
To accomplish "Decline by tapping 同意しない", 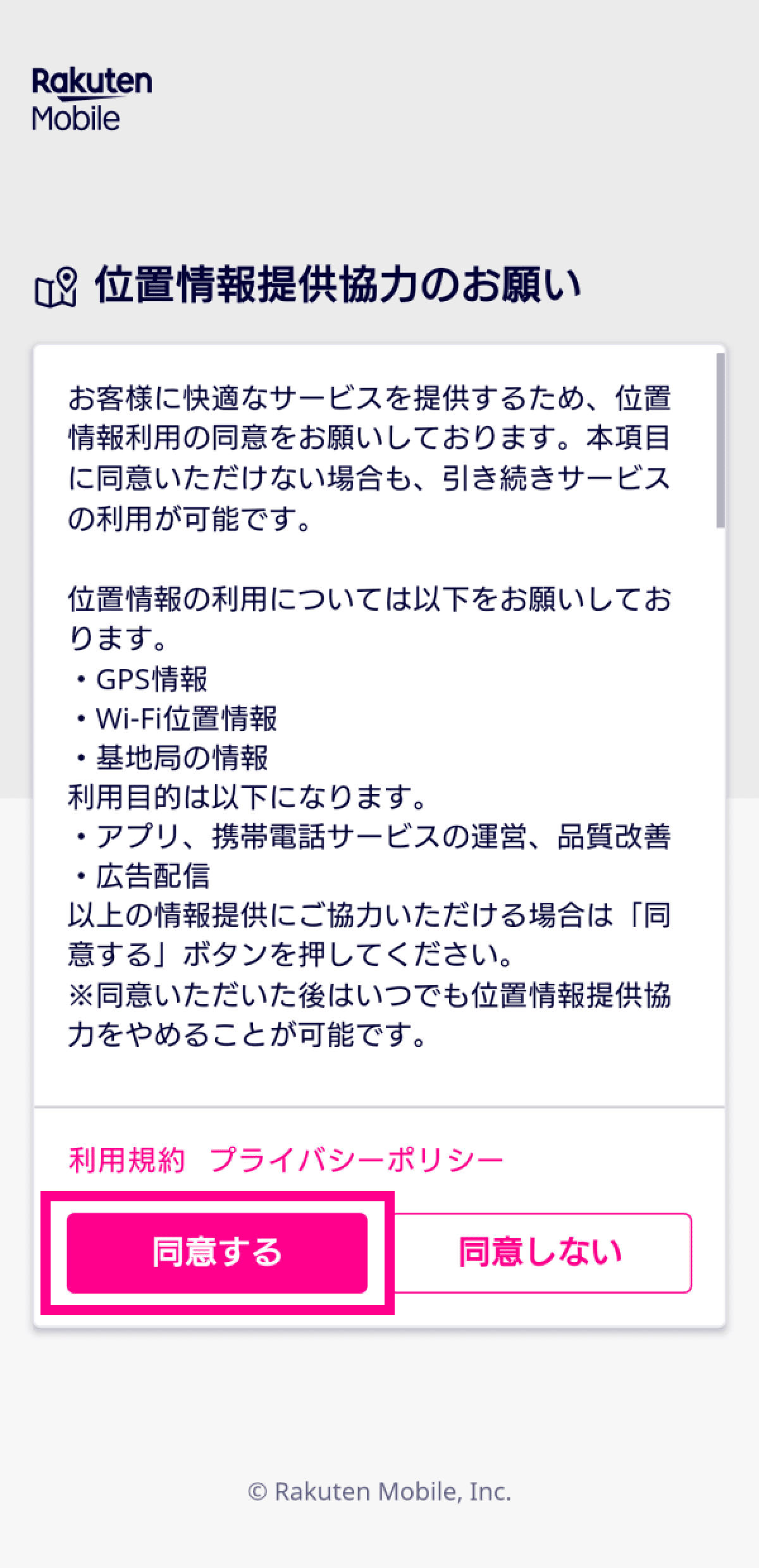I will (x=541, y=1253).
